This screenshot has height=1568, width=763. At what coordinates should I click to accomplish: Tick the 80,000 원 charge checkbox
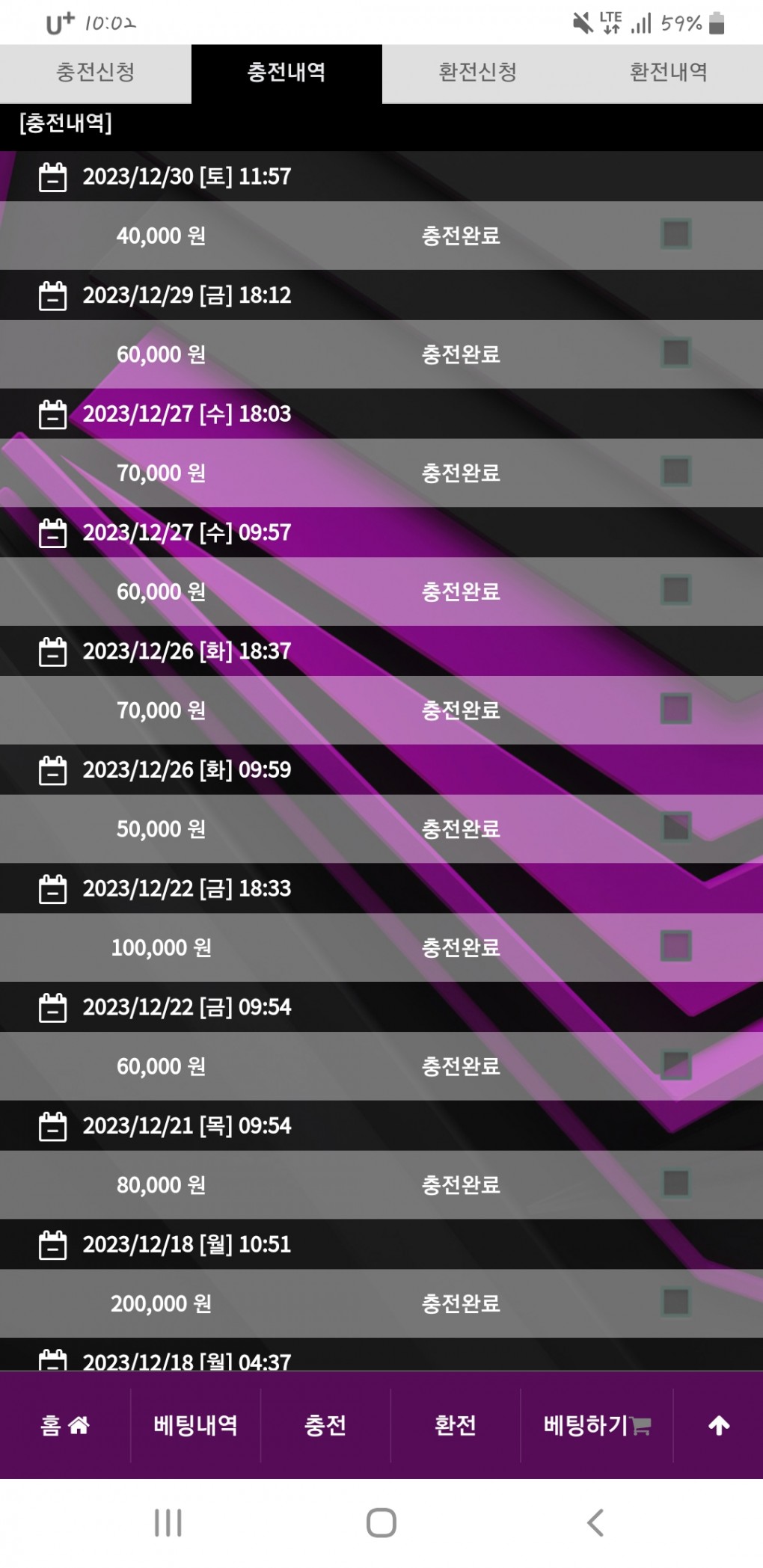click(675, 1184)
